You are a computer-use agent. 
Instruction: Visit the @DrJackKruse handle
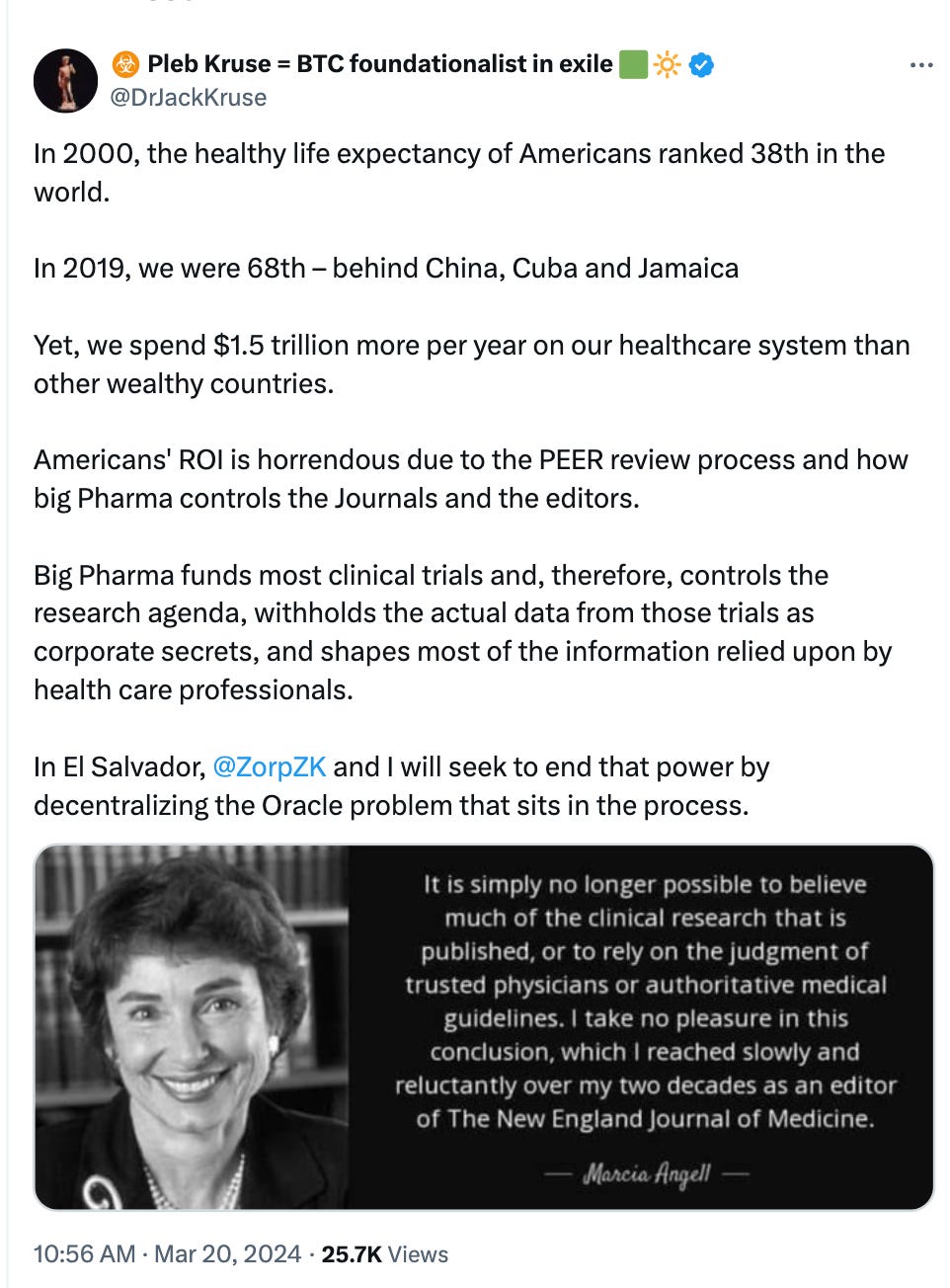(188, 97)
